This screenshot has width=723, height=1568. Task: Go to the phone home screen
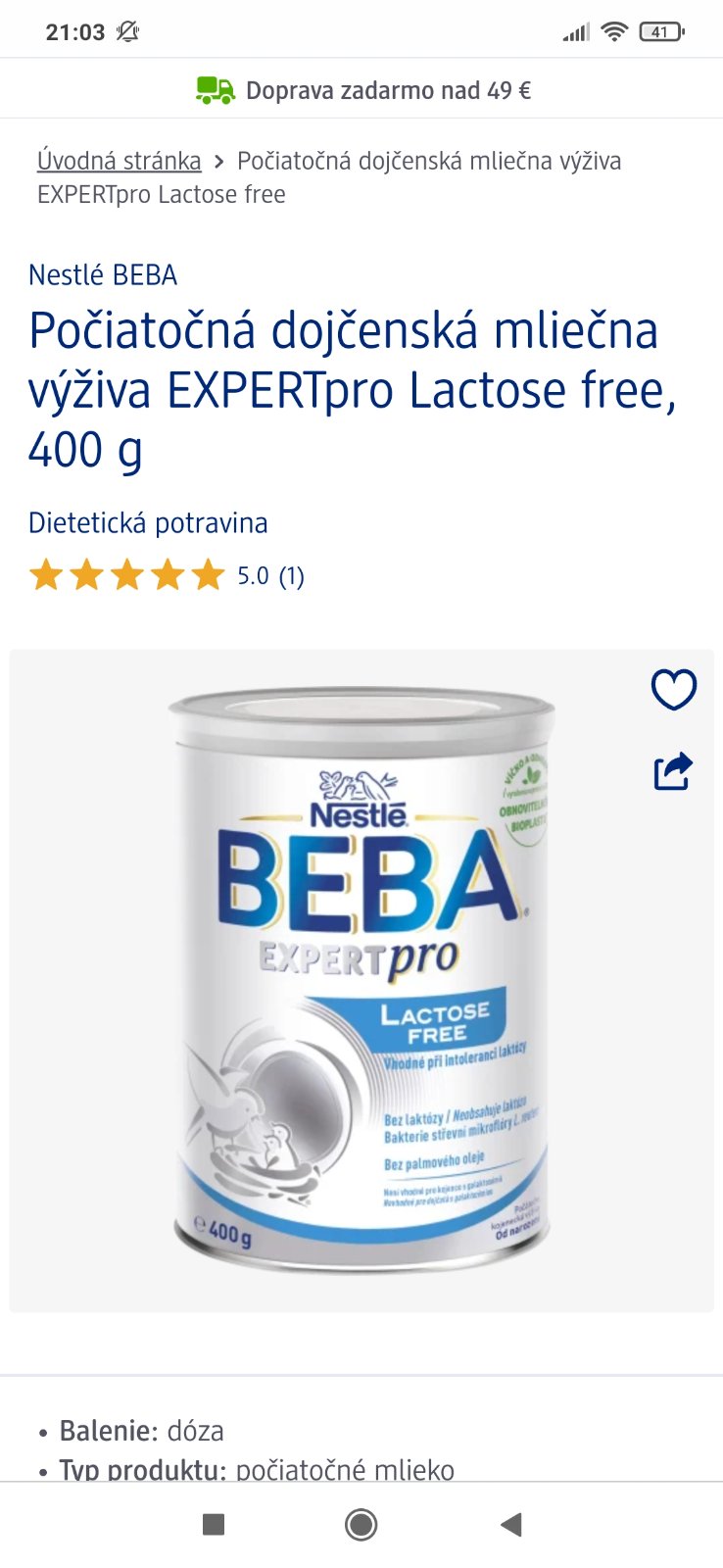coord(361,1524)
